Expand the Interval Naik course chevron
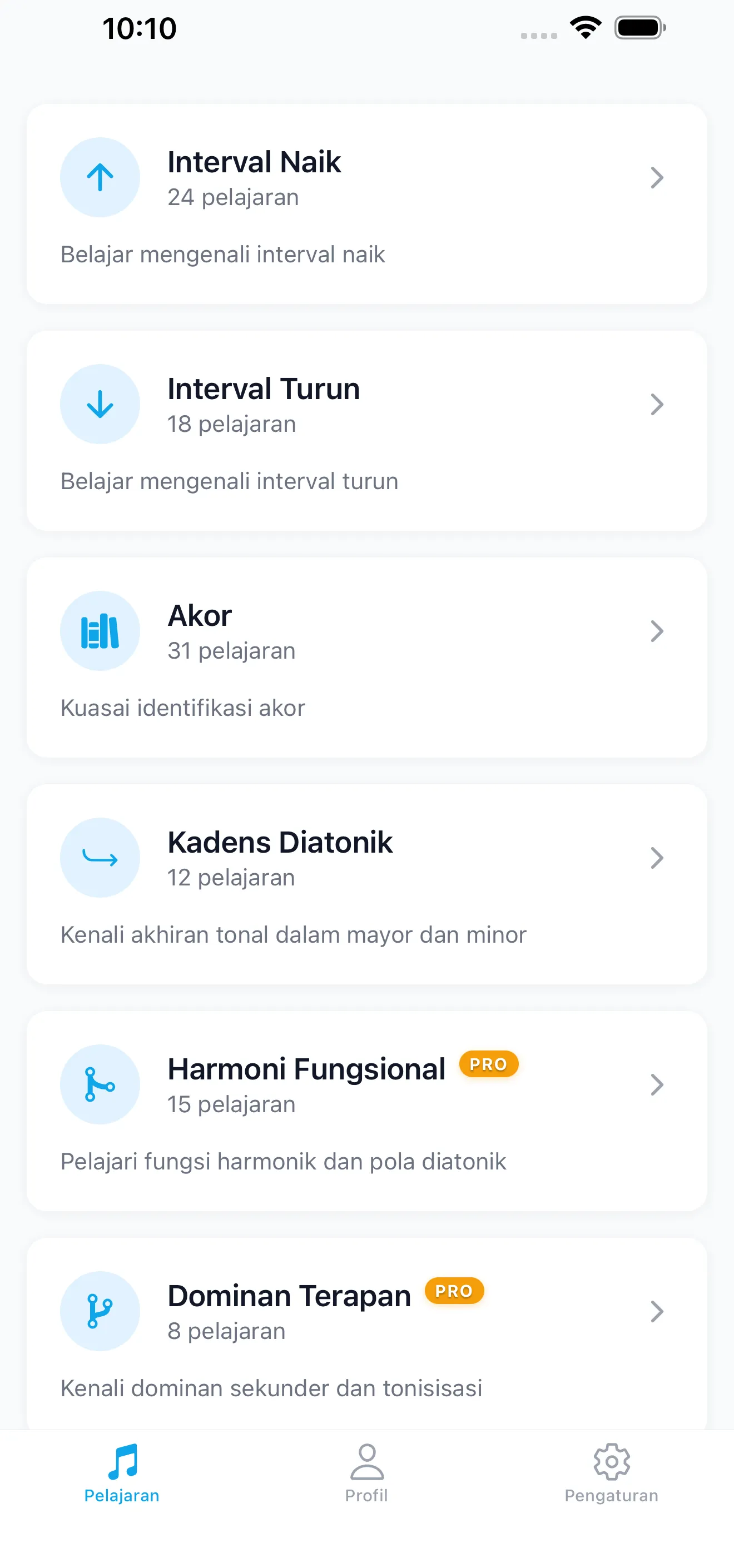Image resolution: width=734 pixels, height=1568 pixels. pos(656,177)
